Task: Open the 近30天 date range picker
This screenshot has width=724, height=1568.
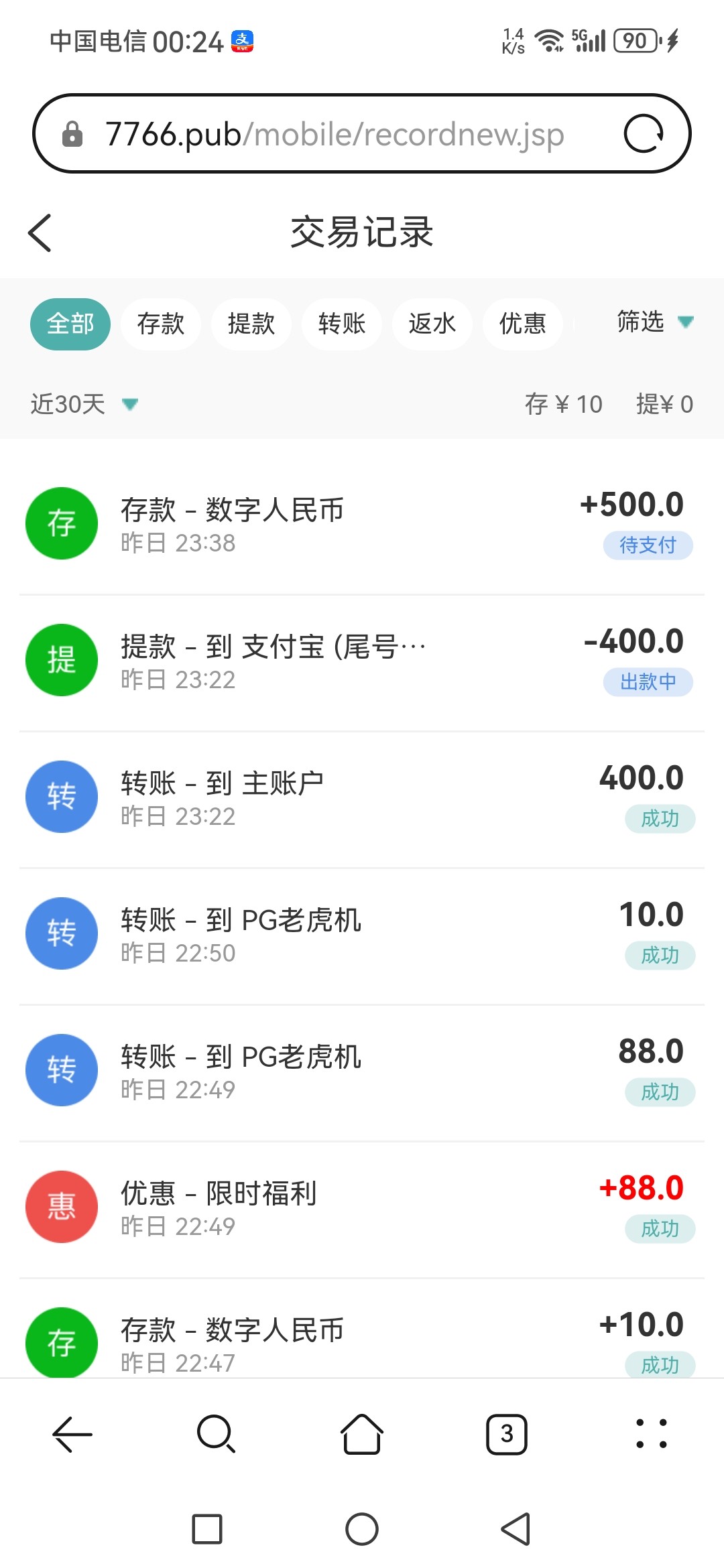Action: [84, 404]
